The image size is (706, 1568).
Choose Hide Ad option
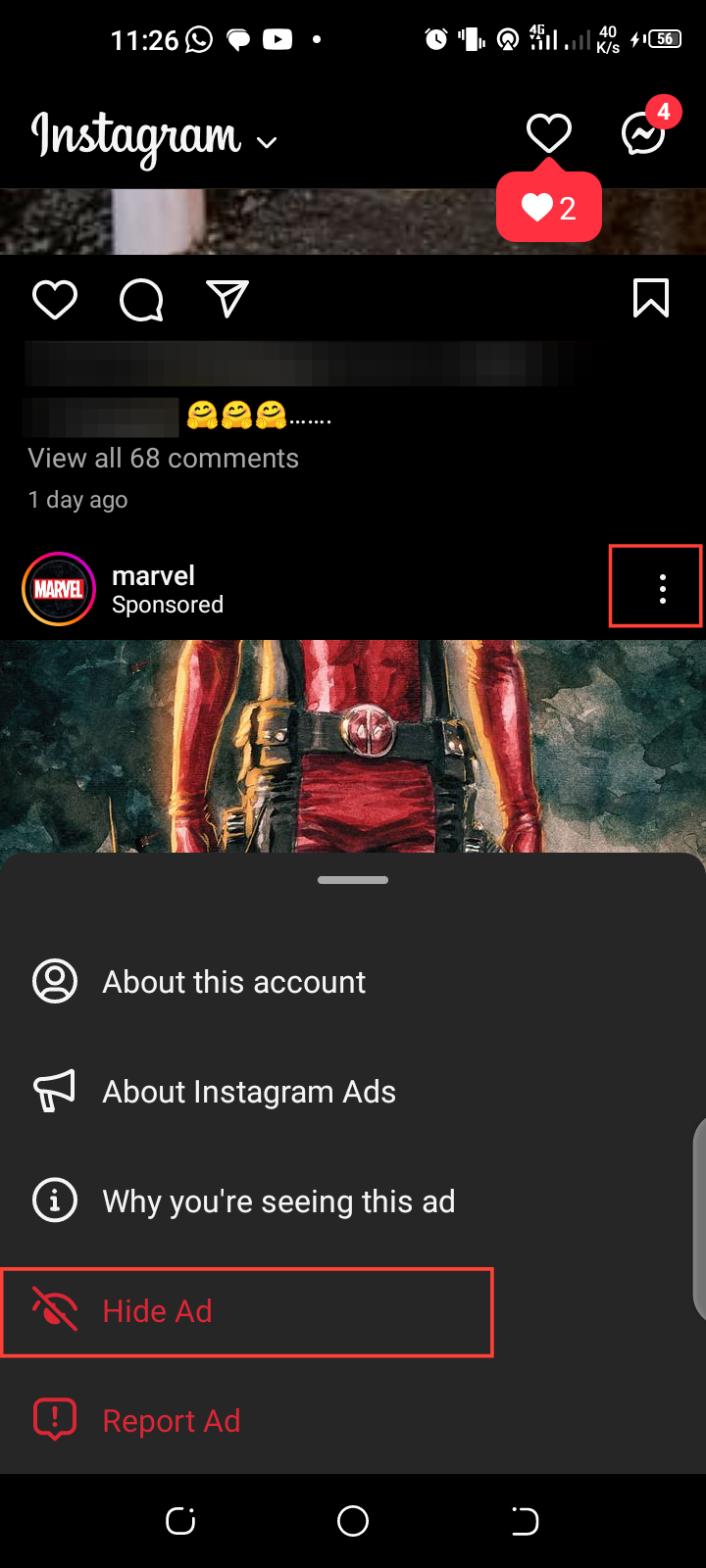pos(157,1311)
